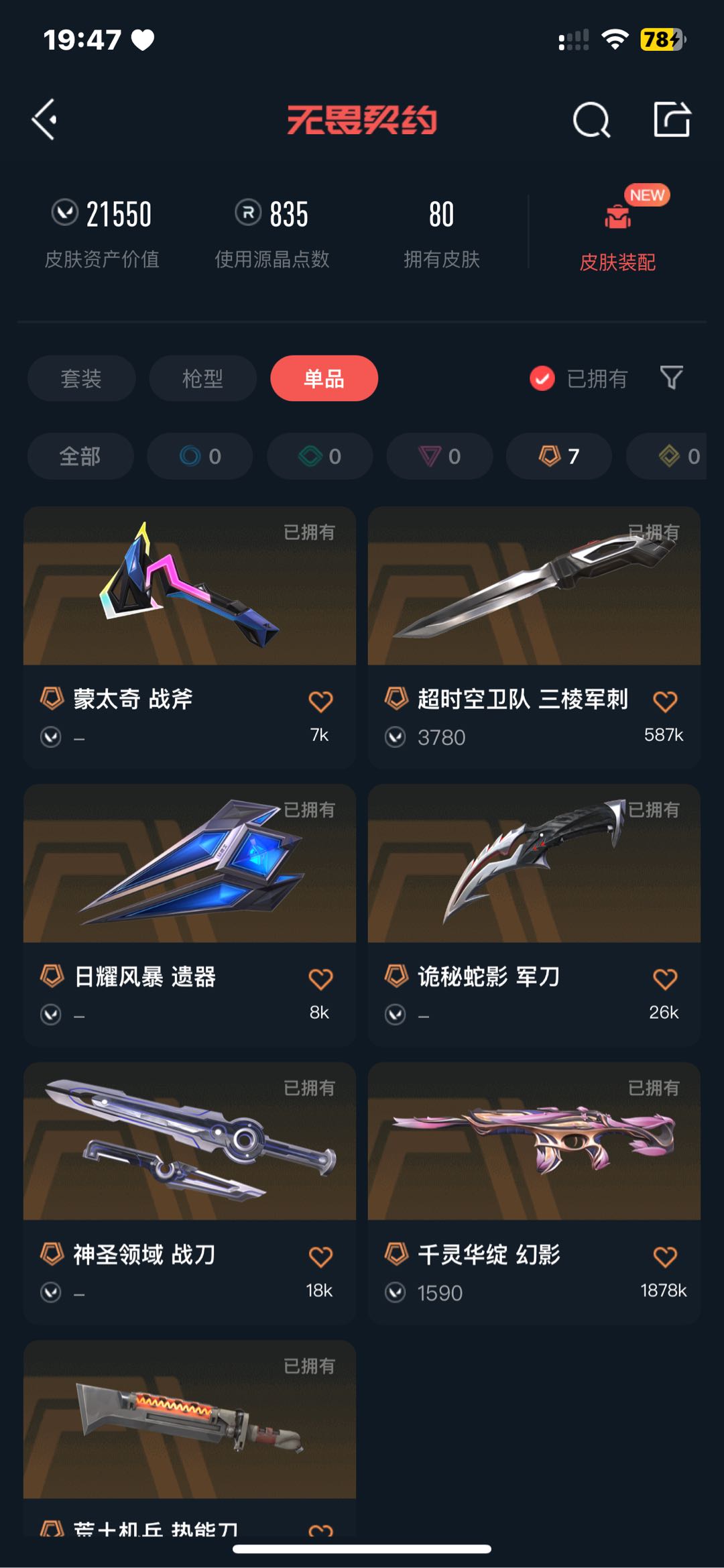The height and width of the screenshot is (1568, 724).
Task: Filter by the purple triangle tier chip
Action: 439,456
